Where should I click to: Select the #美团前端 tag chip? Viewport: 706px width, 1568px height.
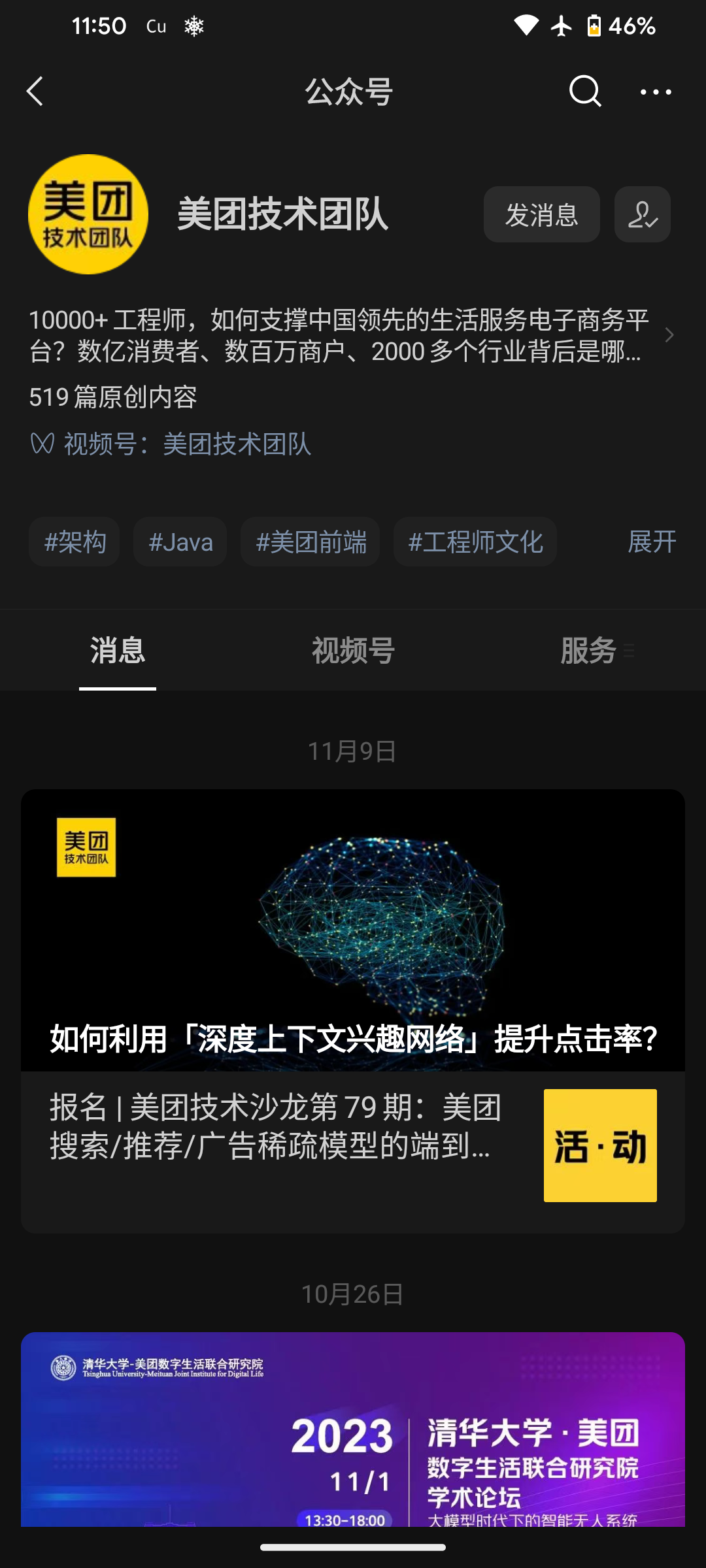click(x=311, y=542)
